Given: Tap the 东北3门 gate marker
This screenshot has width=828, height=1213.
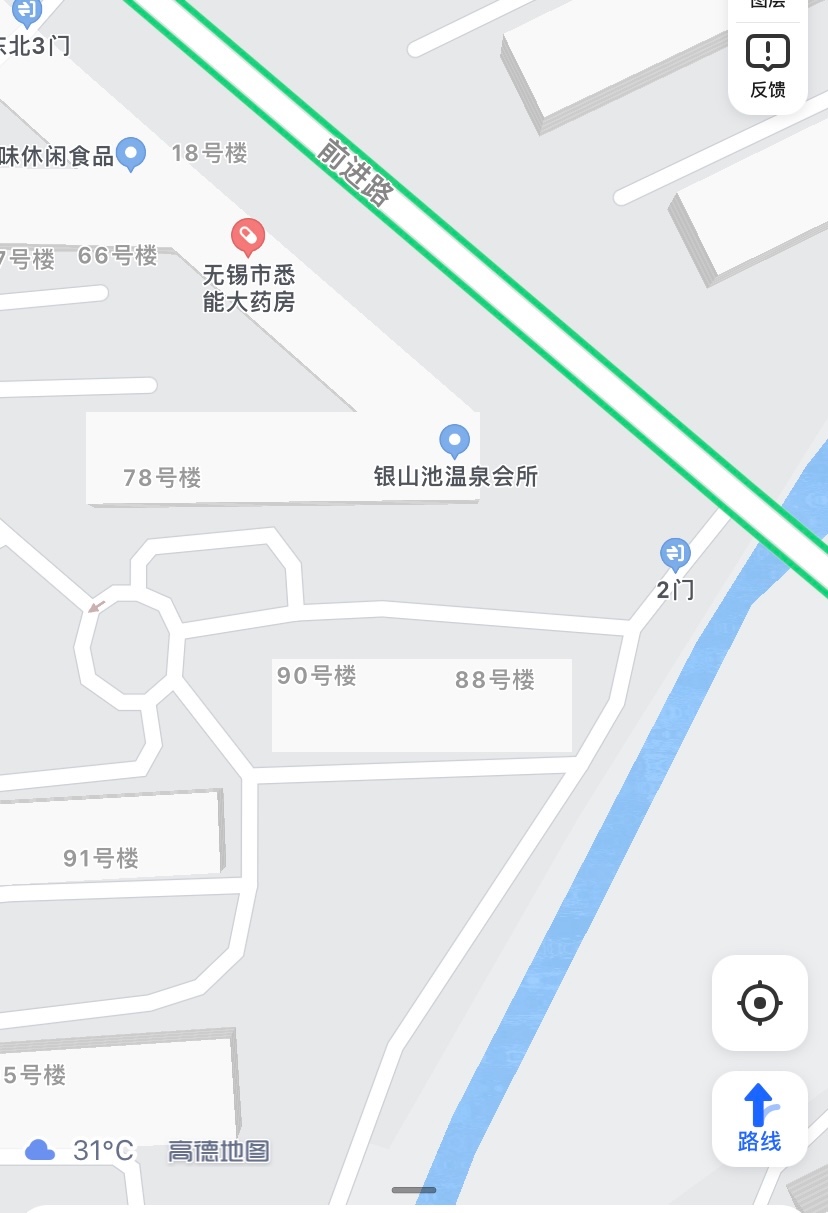Looking at the screenshot, I should 27,12.
